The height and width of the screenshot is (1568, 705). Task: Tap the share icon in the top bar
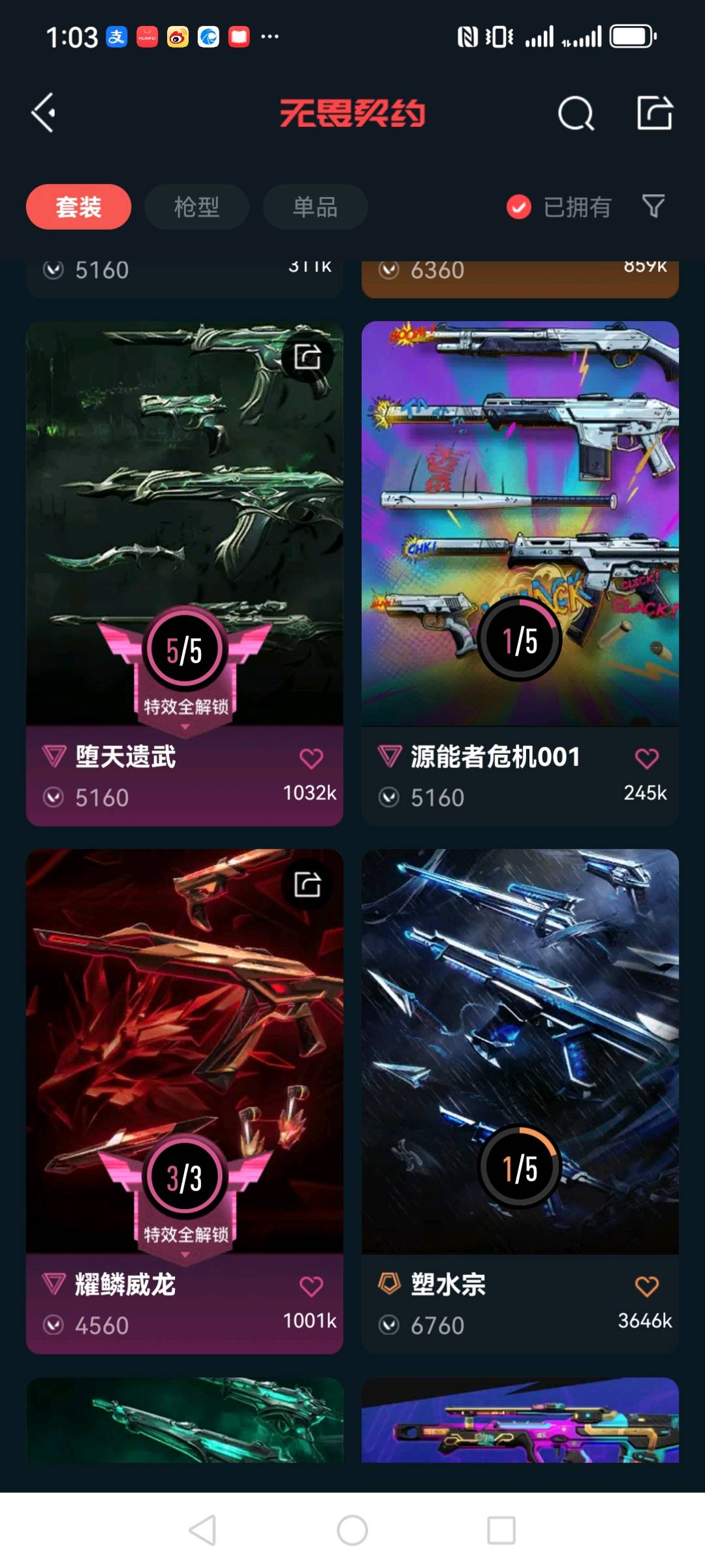pyautogui.click(x=655, y=113)
